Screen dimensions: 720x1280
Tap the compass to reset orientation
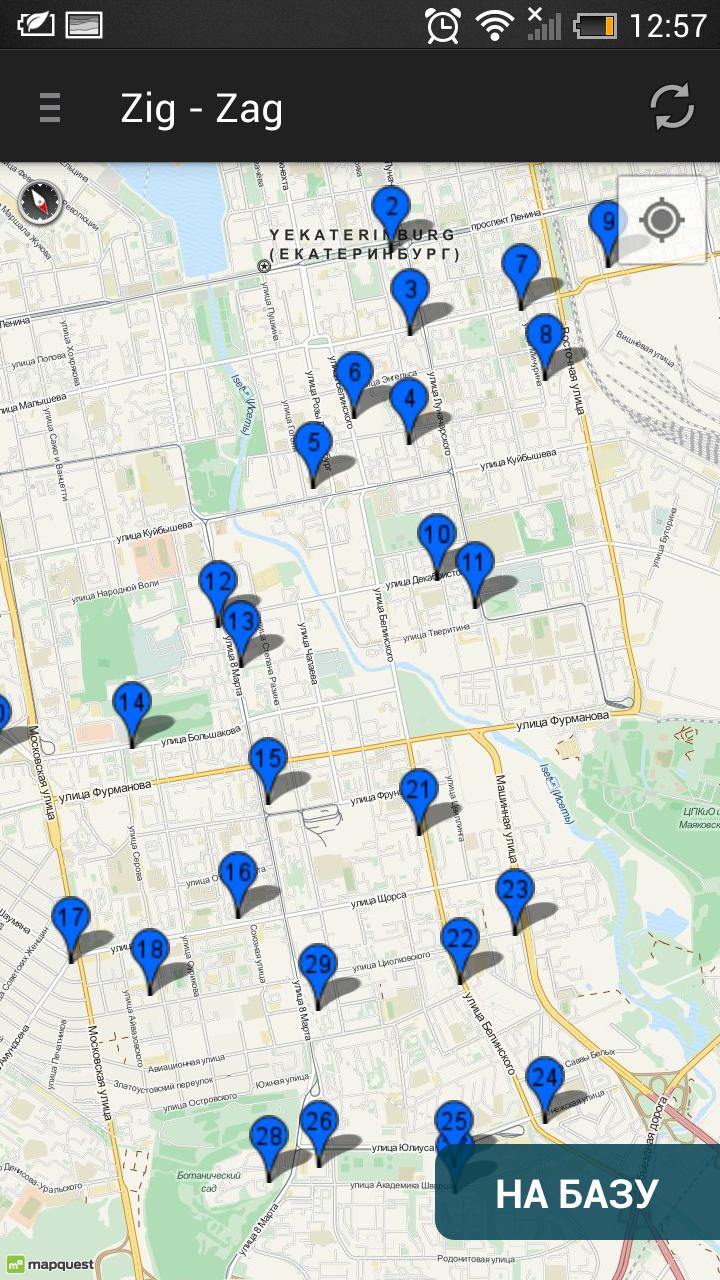[x=40, y=202]
